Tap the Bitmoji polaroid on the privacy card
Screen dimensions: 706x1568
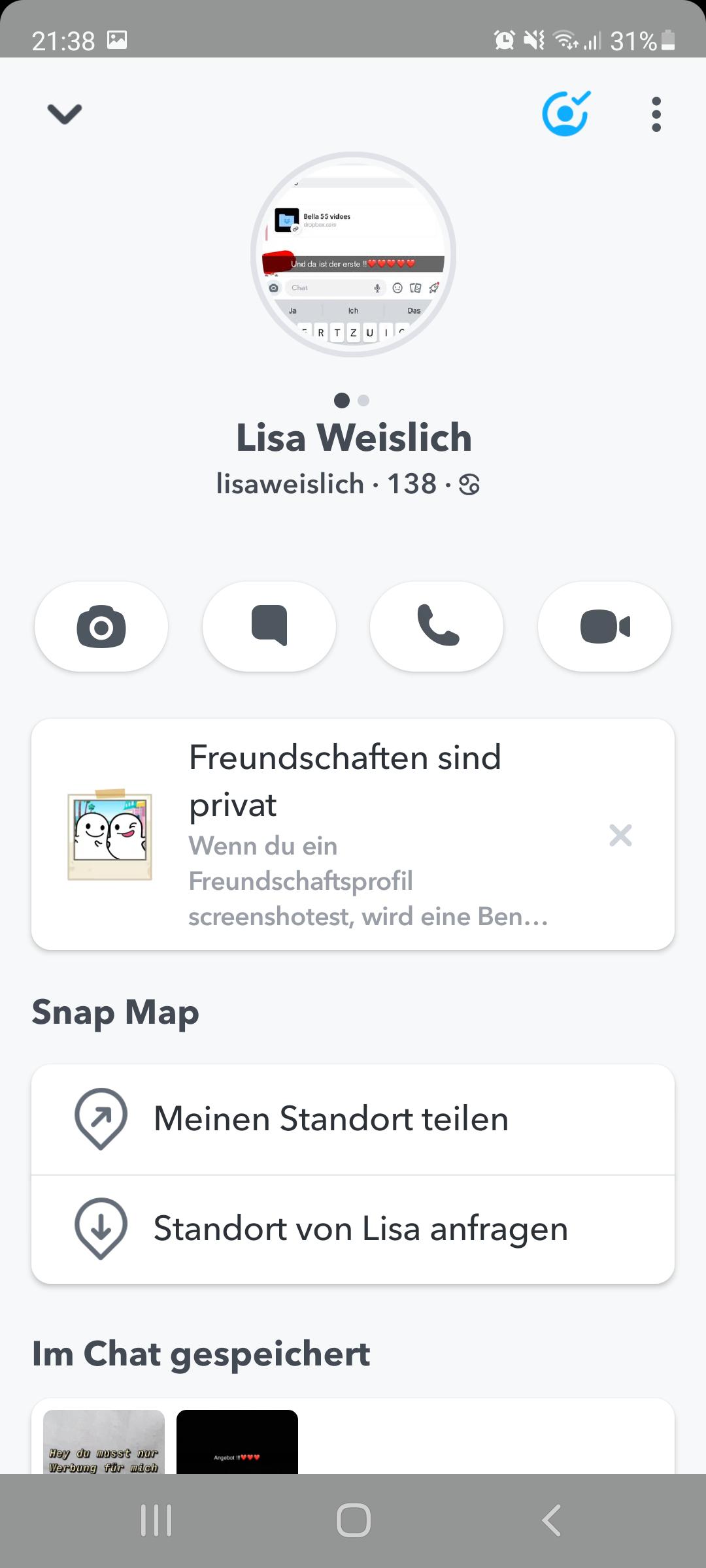109,837
